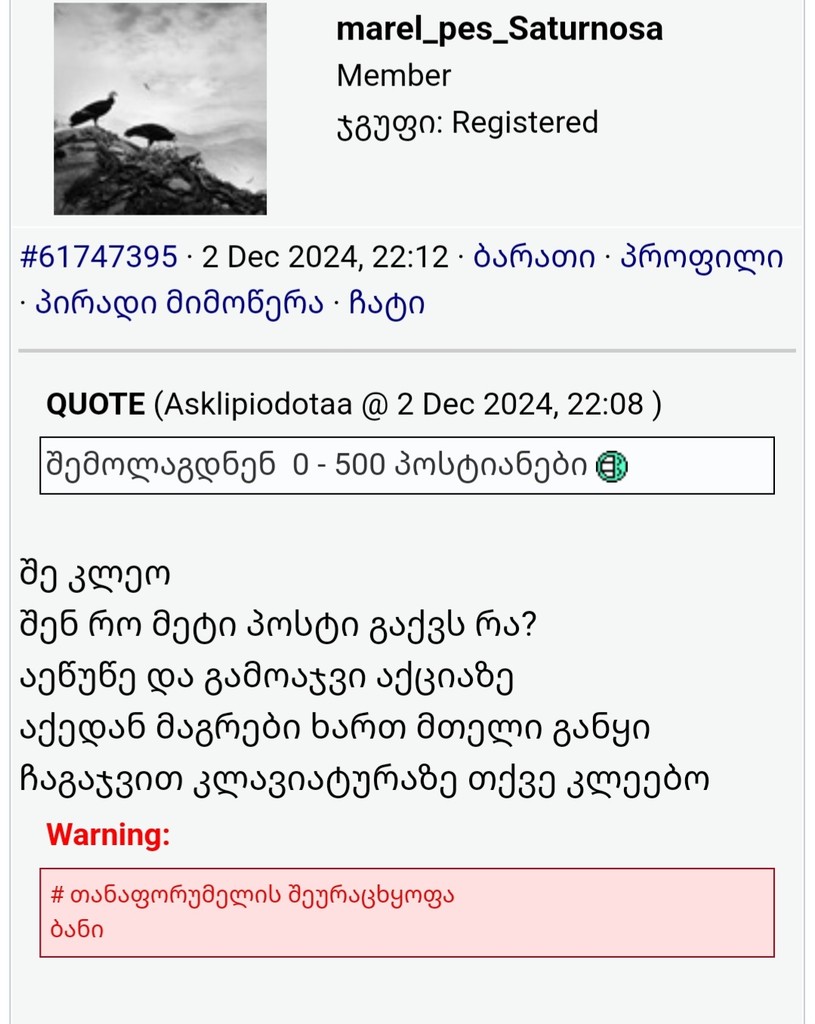Image resolution: width=815 pixels, height=1024 pixels.
Task: Click ჯგუფი: Registered group label
Action: [467, 122]
